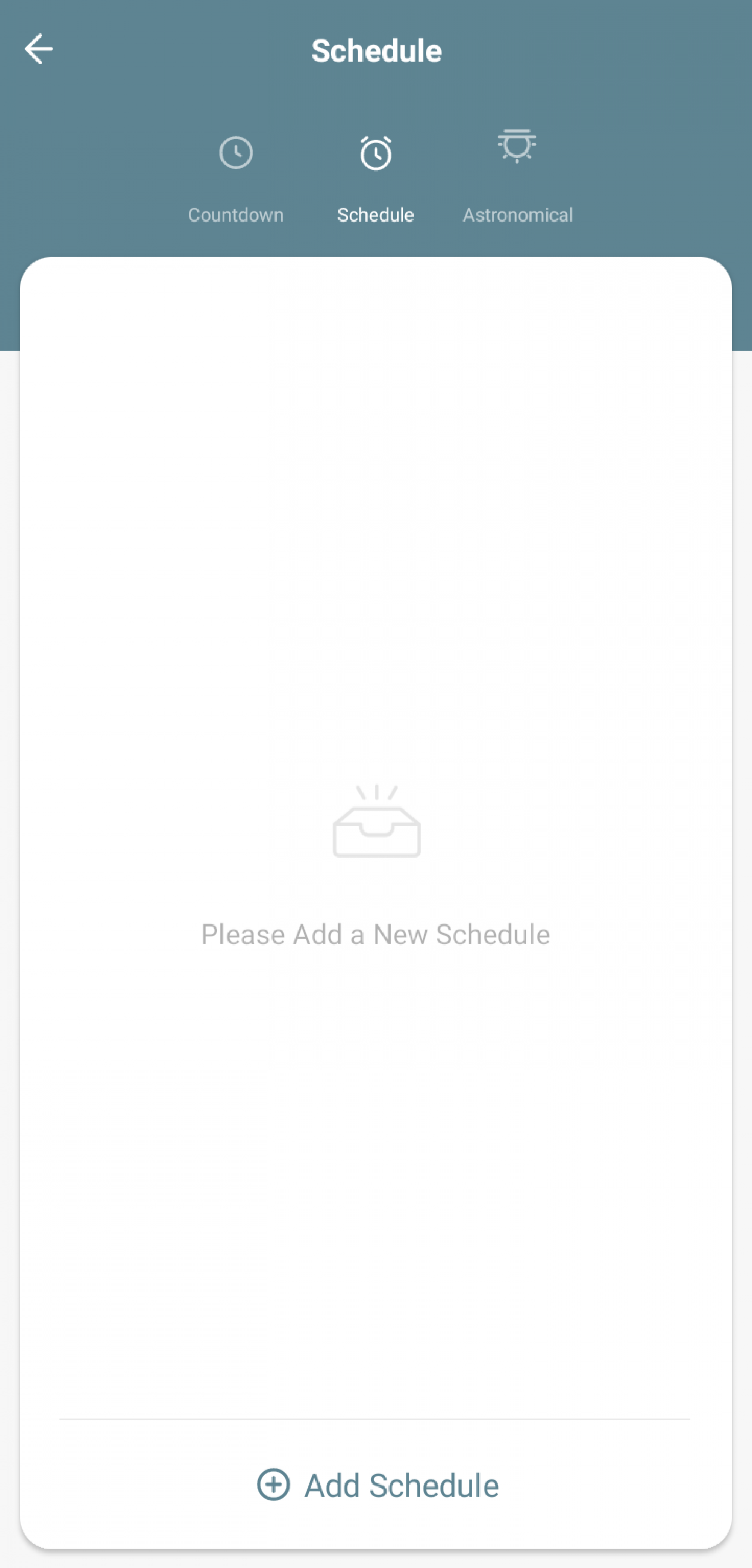Viewport: 752px width, 1568px height.
Task: Open the Astronomical tab
Action: tap(517, 176)
